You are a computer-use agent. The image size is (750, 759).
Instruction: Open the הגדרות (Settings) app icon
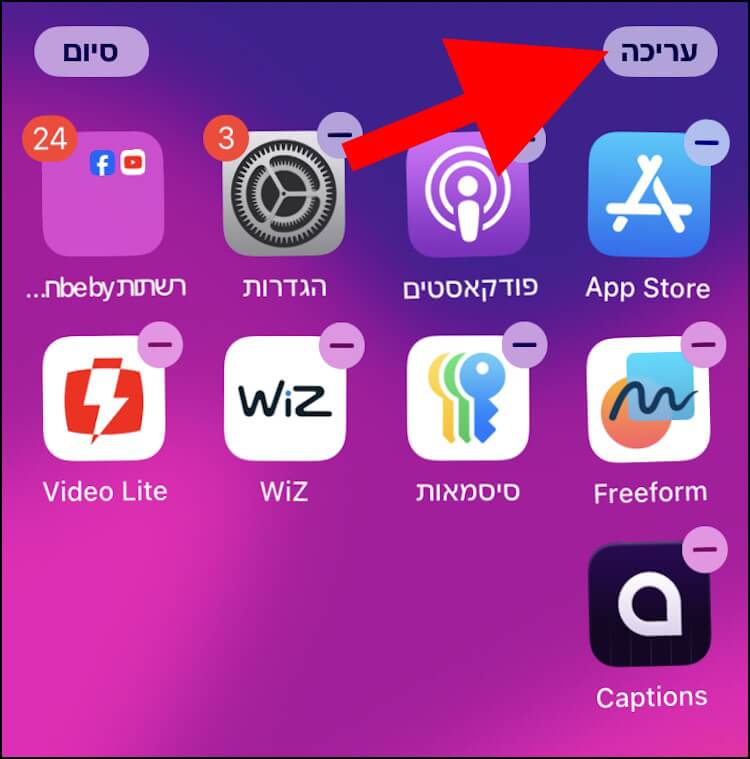coord(284,195)
